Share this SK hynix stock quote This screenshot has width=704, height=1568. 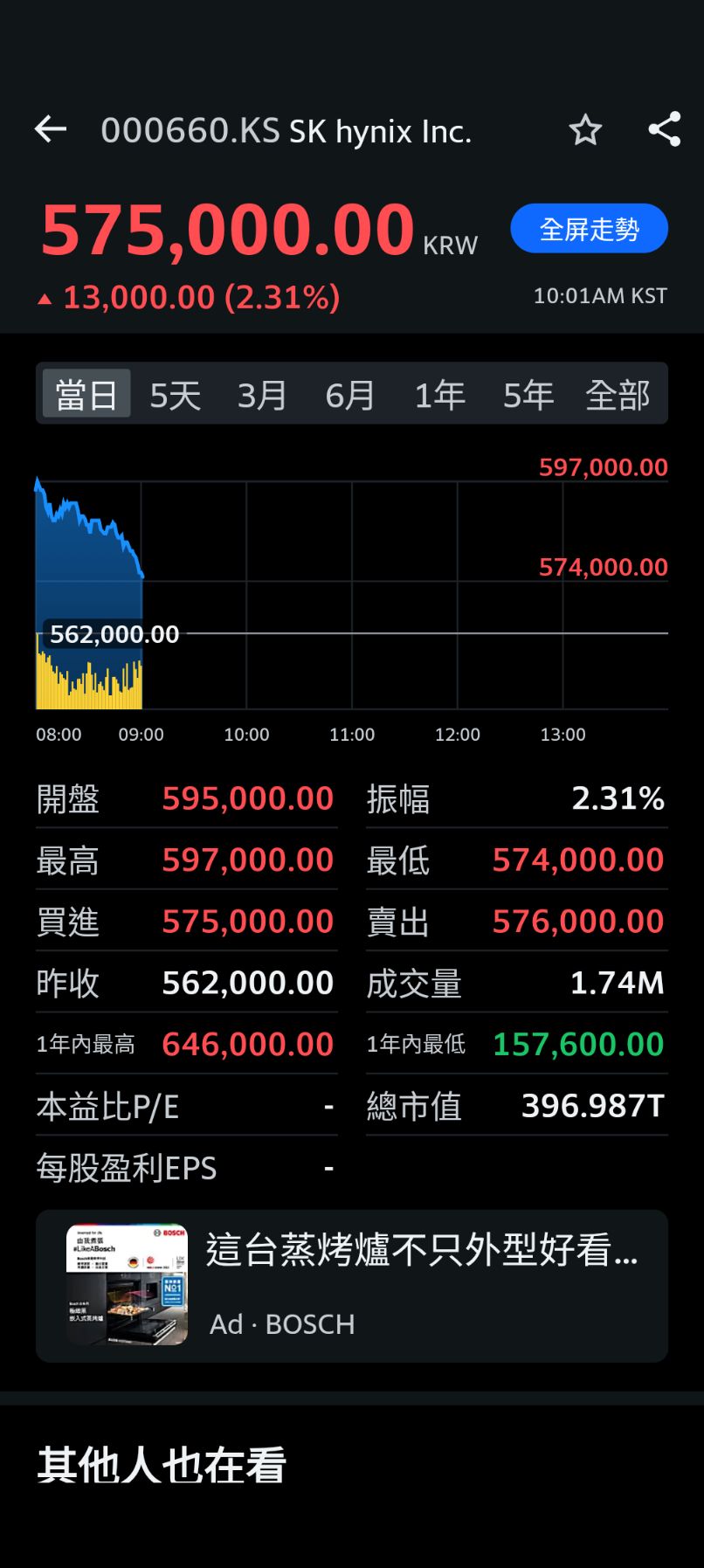664,130
